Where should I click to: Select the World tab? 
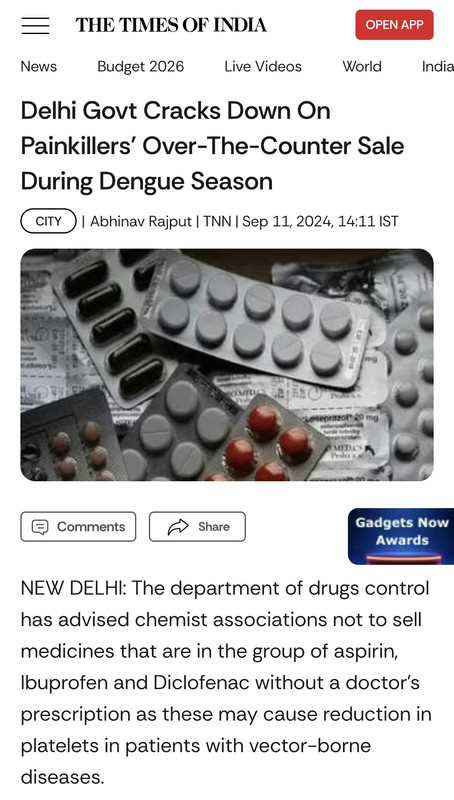[x=362, y=66]
